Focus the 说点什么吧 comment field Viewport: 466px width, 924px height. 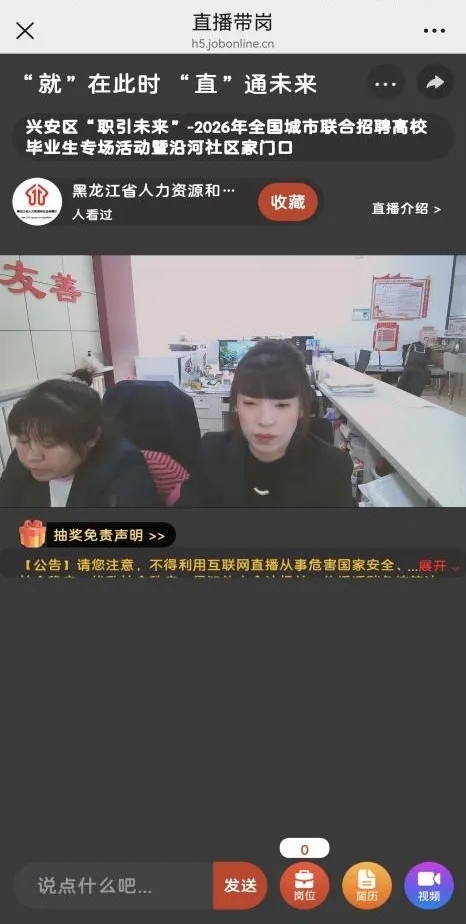coord(114,886)
